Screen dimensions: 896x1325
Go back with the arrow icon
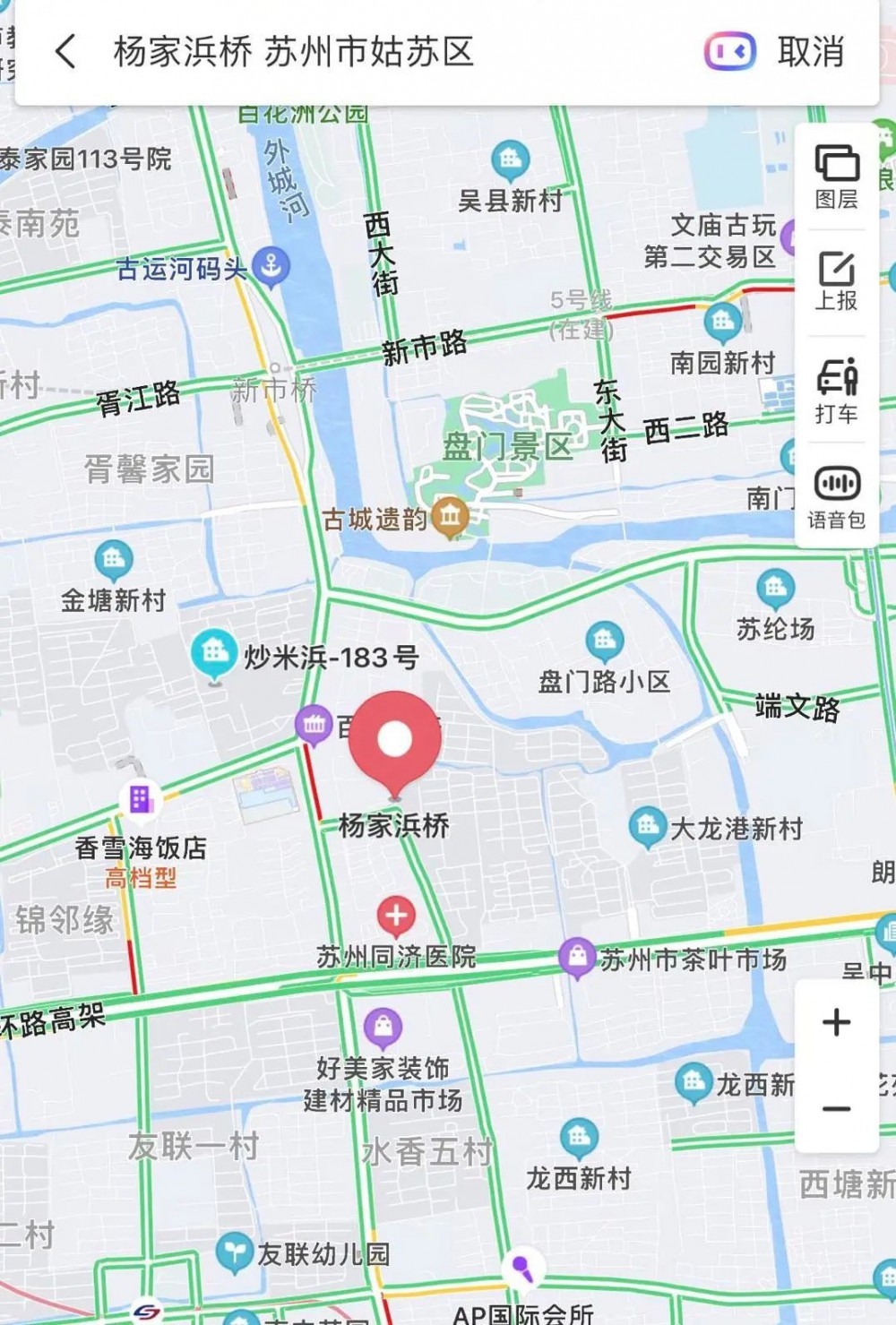pyautogui.click(x=65, y=52)
